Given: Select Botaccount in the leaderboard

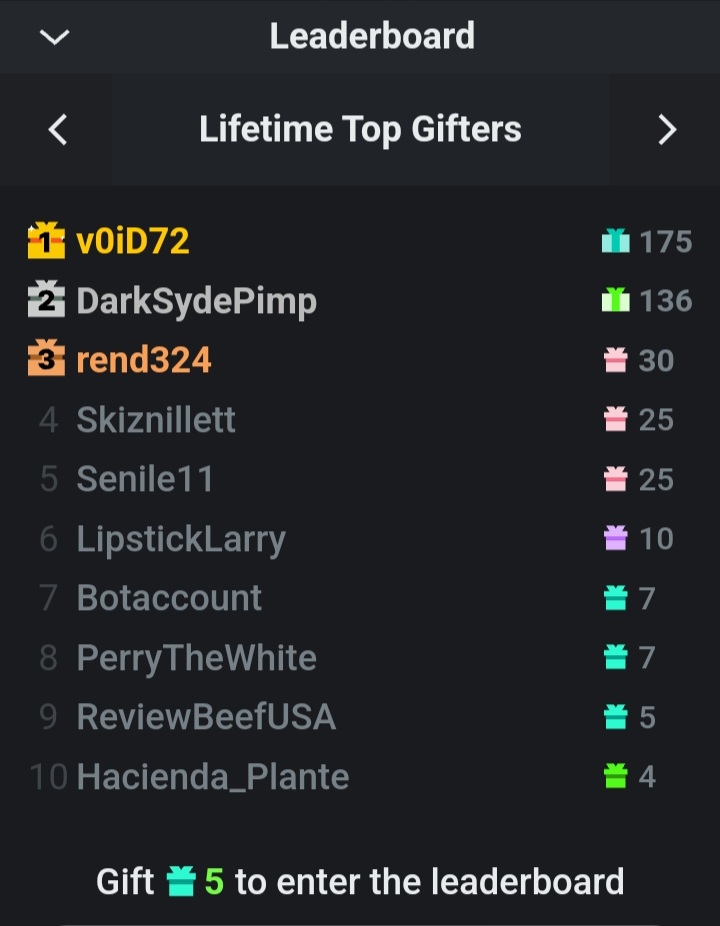Looking at the screenshot, I should 169,598.
